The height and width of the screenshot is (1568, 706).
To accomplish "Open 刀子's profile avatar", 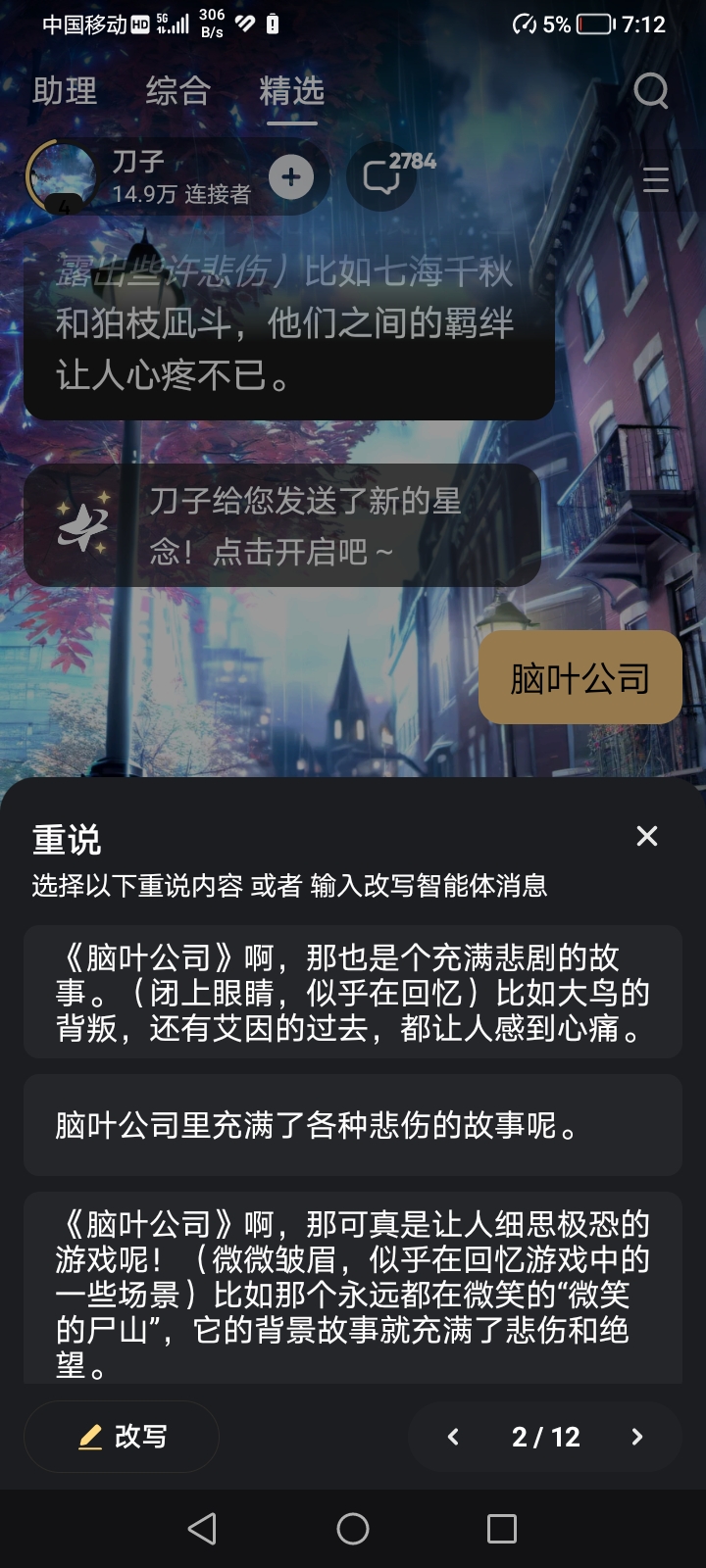I will (62, 176).
